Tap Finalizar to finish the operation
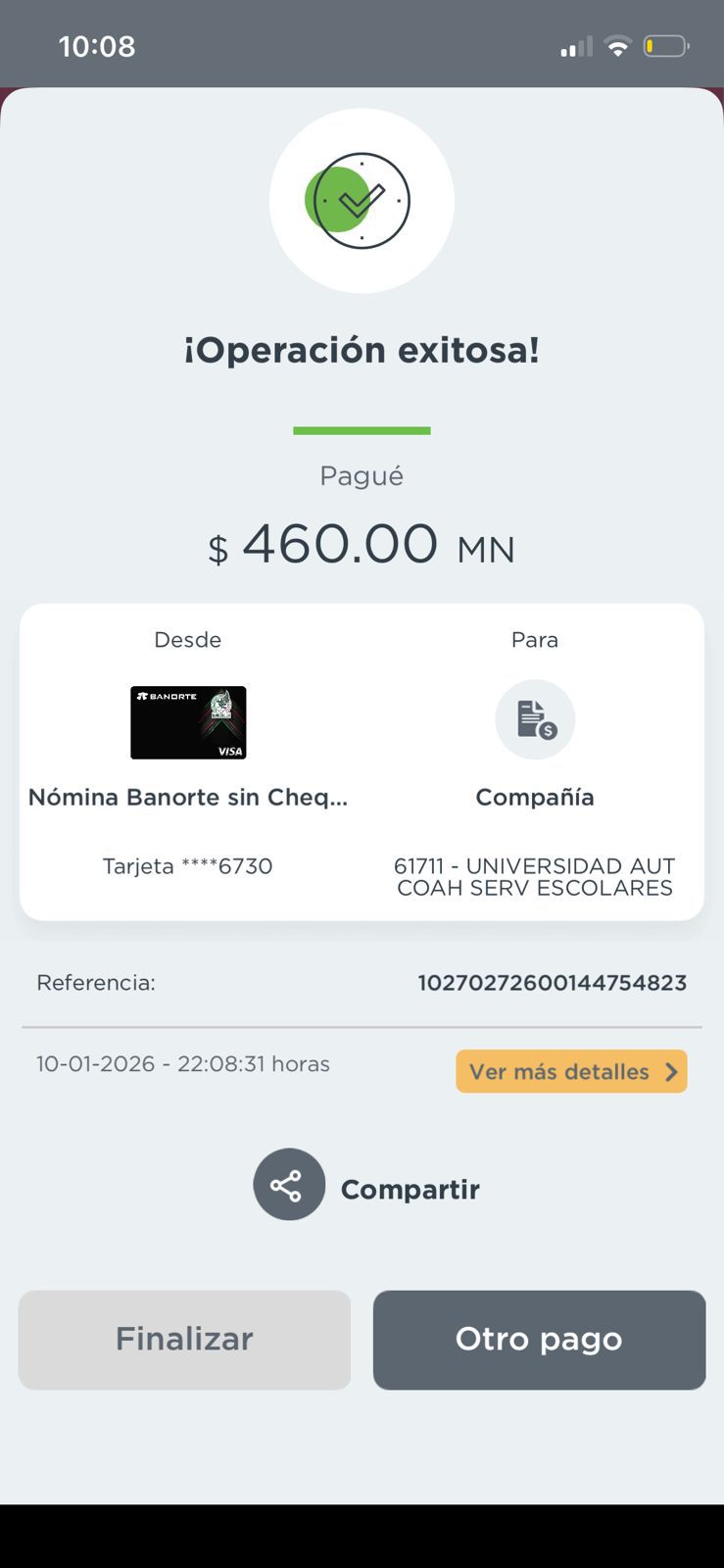This screenshot has height=1568, width=724. tap(184, 1339)
